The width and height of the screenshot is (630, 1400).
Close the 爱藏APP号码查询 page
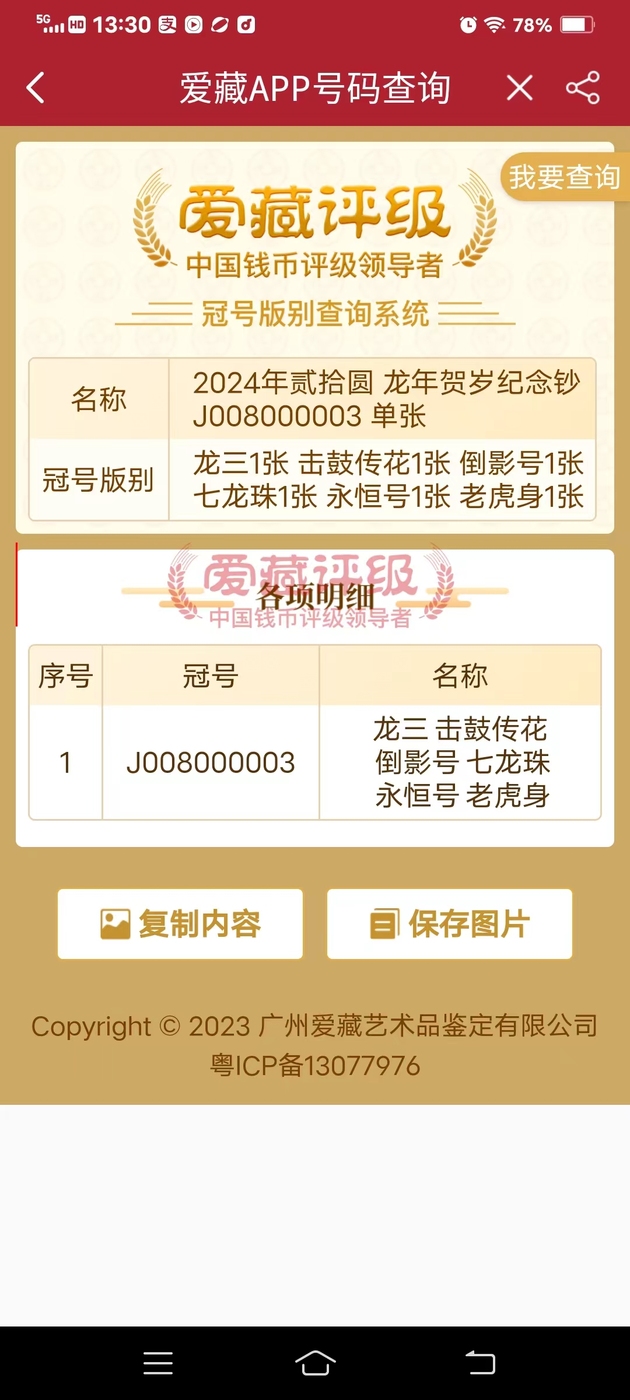click(519, 88)
